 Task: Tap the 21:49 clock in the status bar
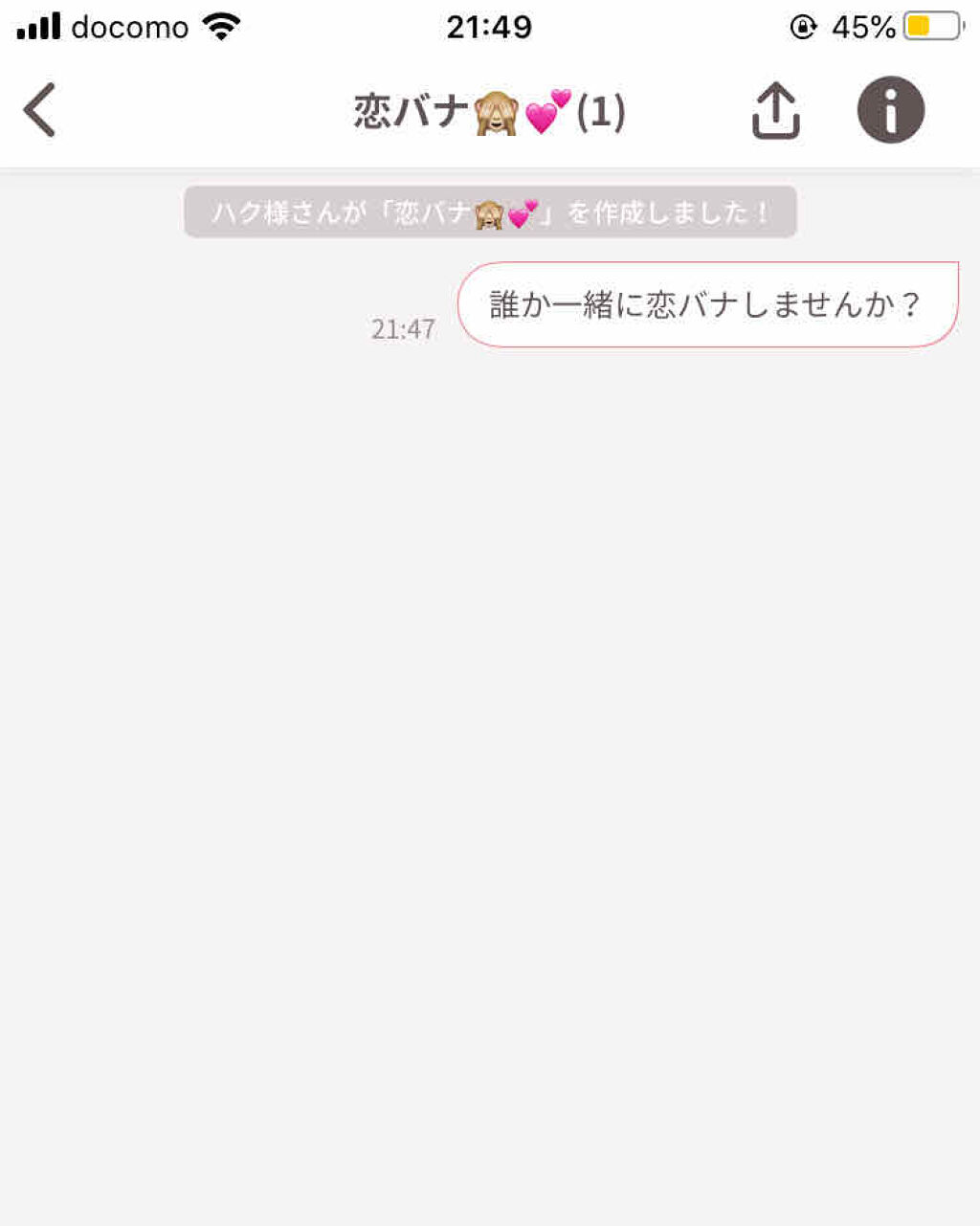[489, 26]
